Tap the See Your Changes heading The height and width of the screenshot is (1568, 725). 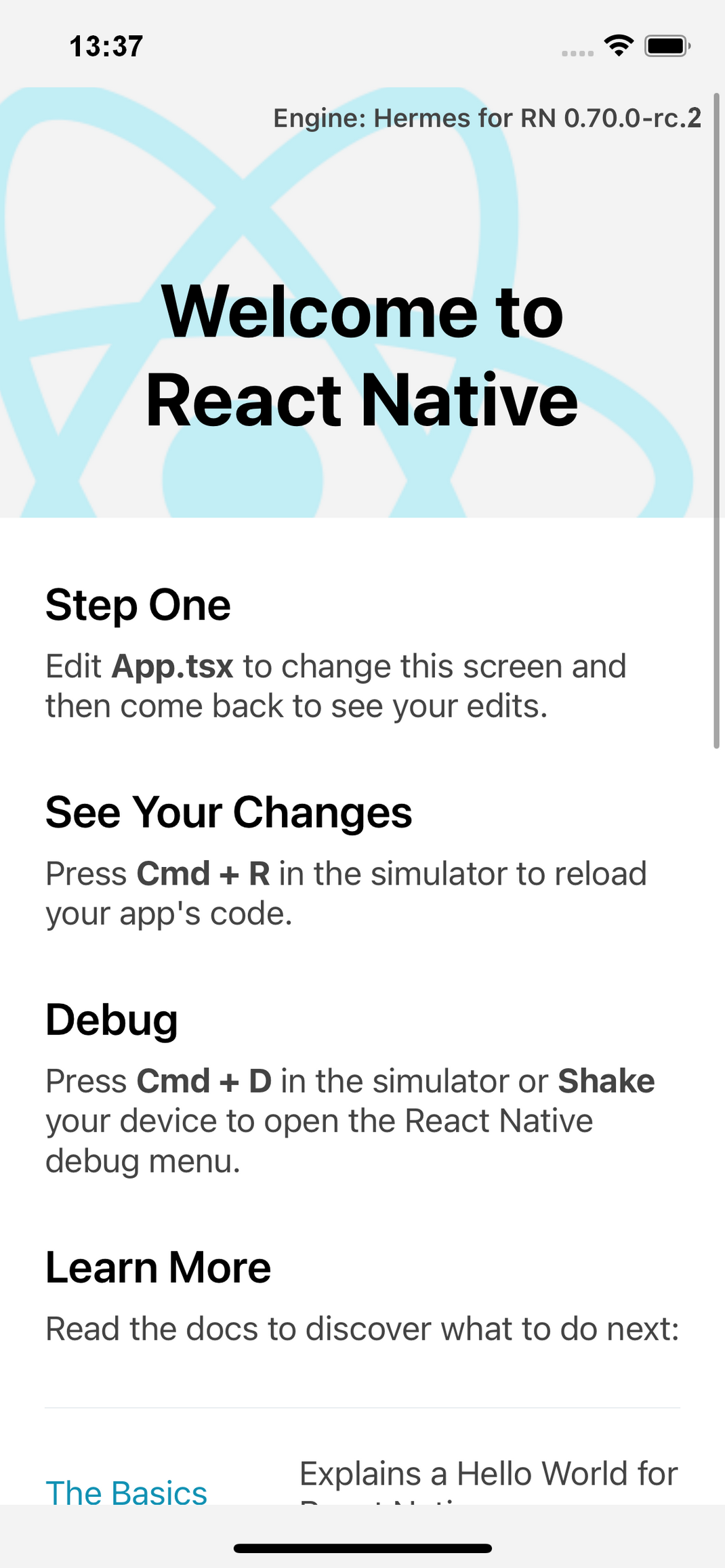click(x=228, y=812)
